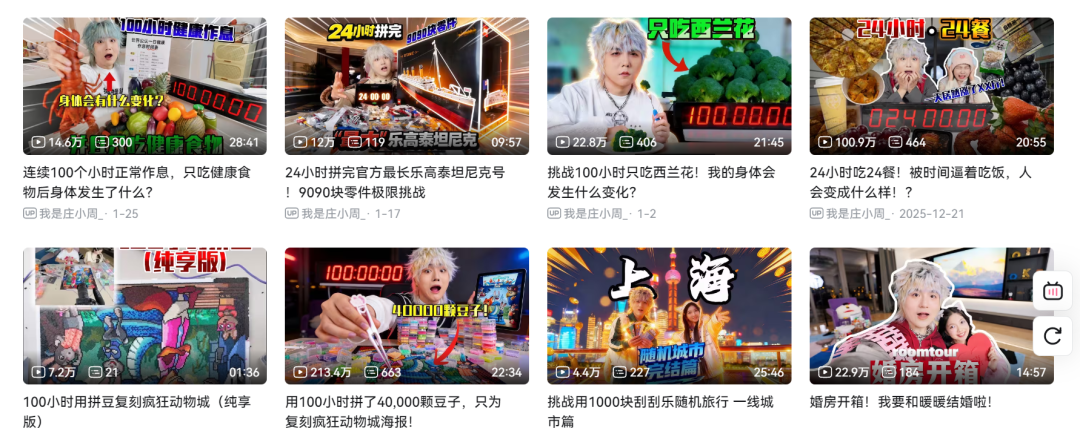Watch the 100-hour broccoli-only challenge
Image resolution: width=1080 pixels, height=428 pixels.
[x=669, y=86]
